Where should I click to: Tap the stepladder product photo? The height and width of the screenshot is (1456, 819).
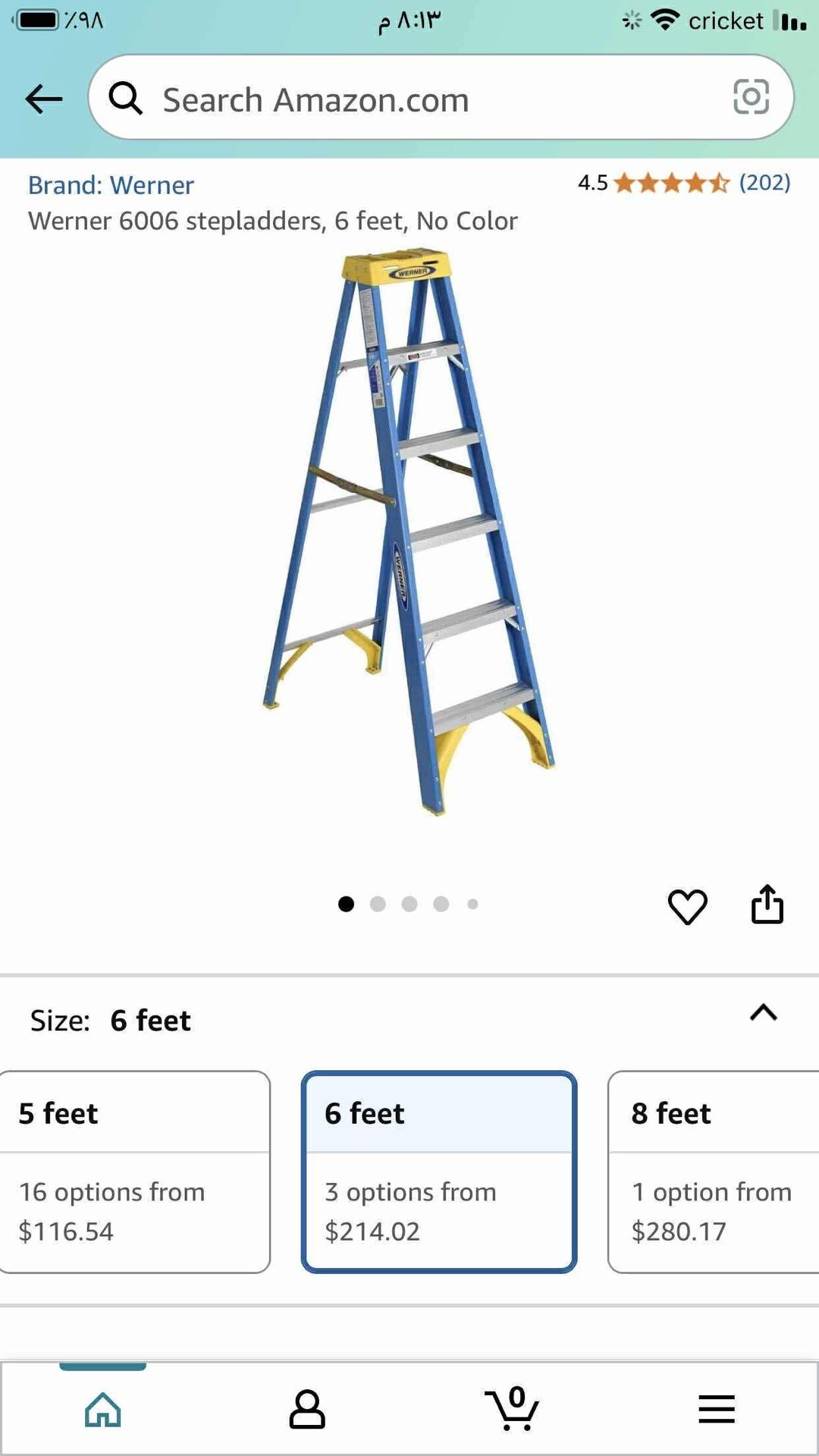pos(409,531)
